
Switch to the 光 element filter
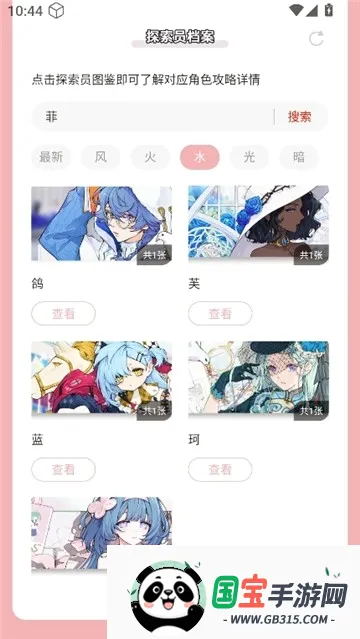click(x=249, y=157)
